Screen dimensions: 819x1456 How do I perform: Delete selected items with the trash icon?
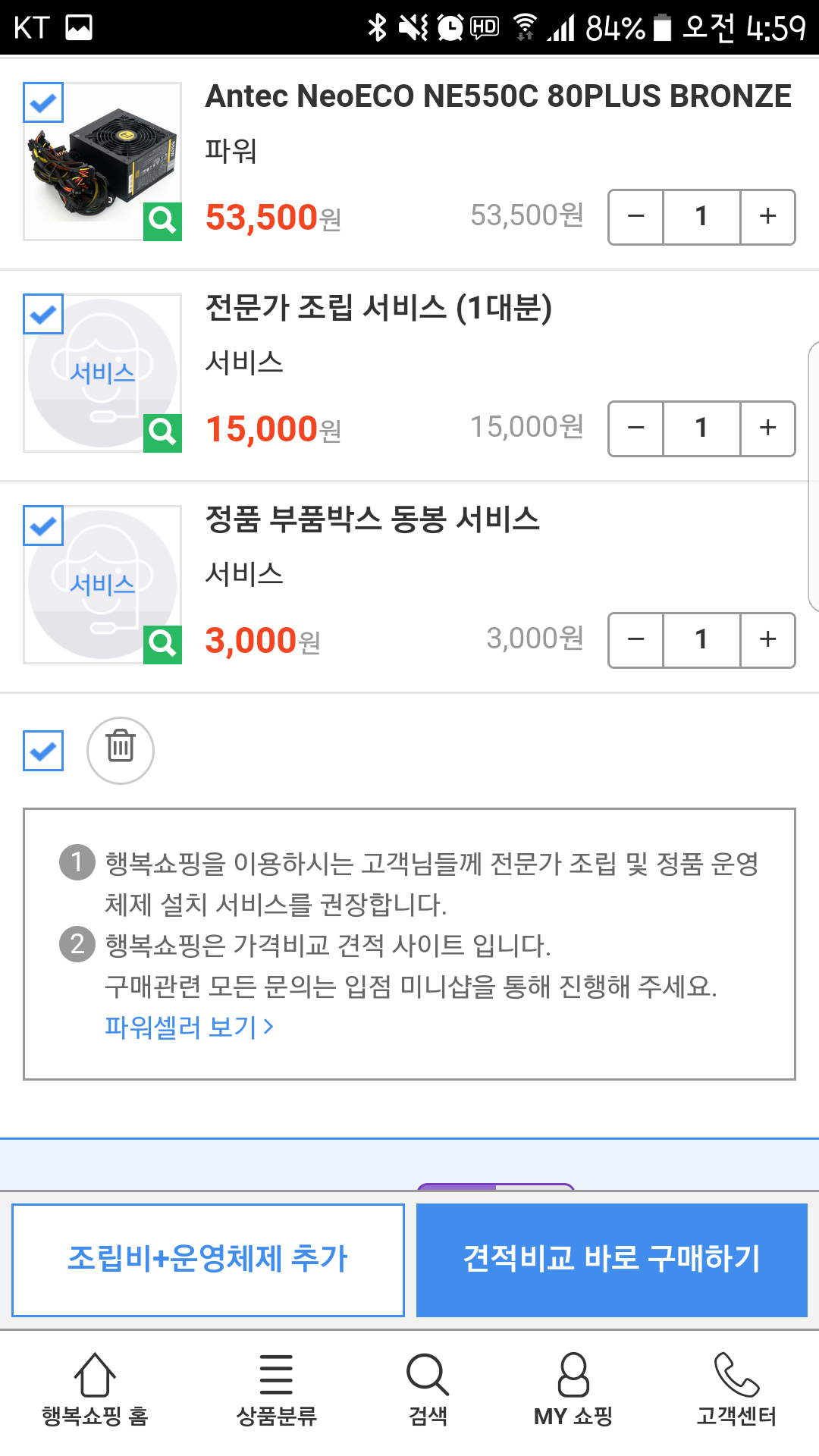(121, 751)
